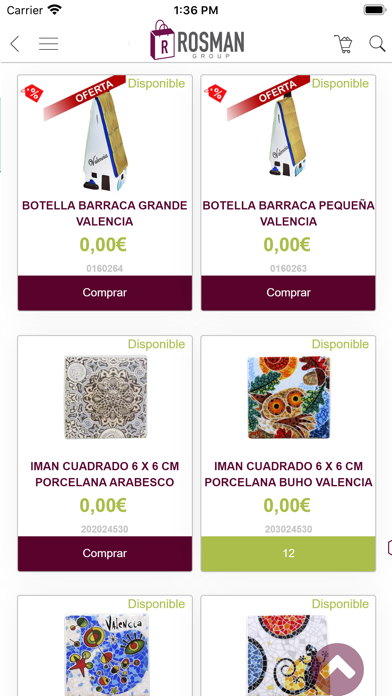Viewport: 392px width, 696px height.
Task: Open Botella Barraca Grande Valencia product
Action: click(x=105, y=213)
